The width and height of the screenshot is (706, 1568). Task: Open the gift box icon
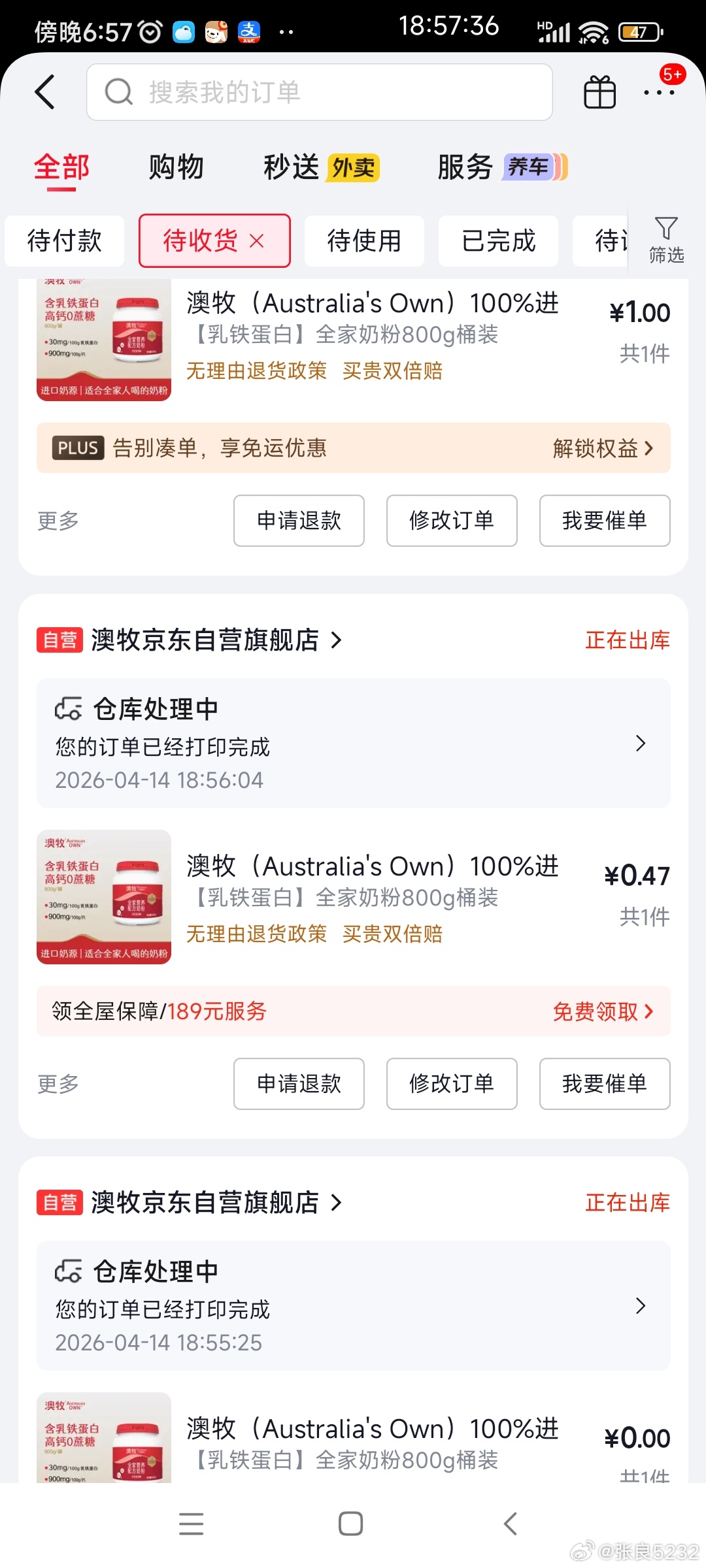[x=599, y=92]
